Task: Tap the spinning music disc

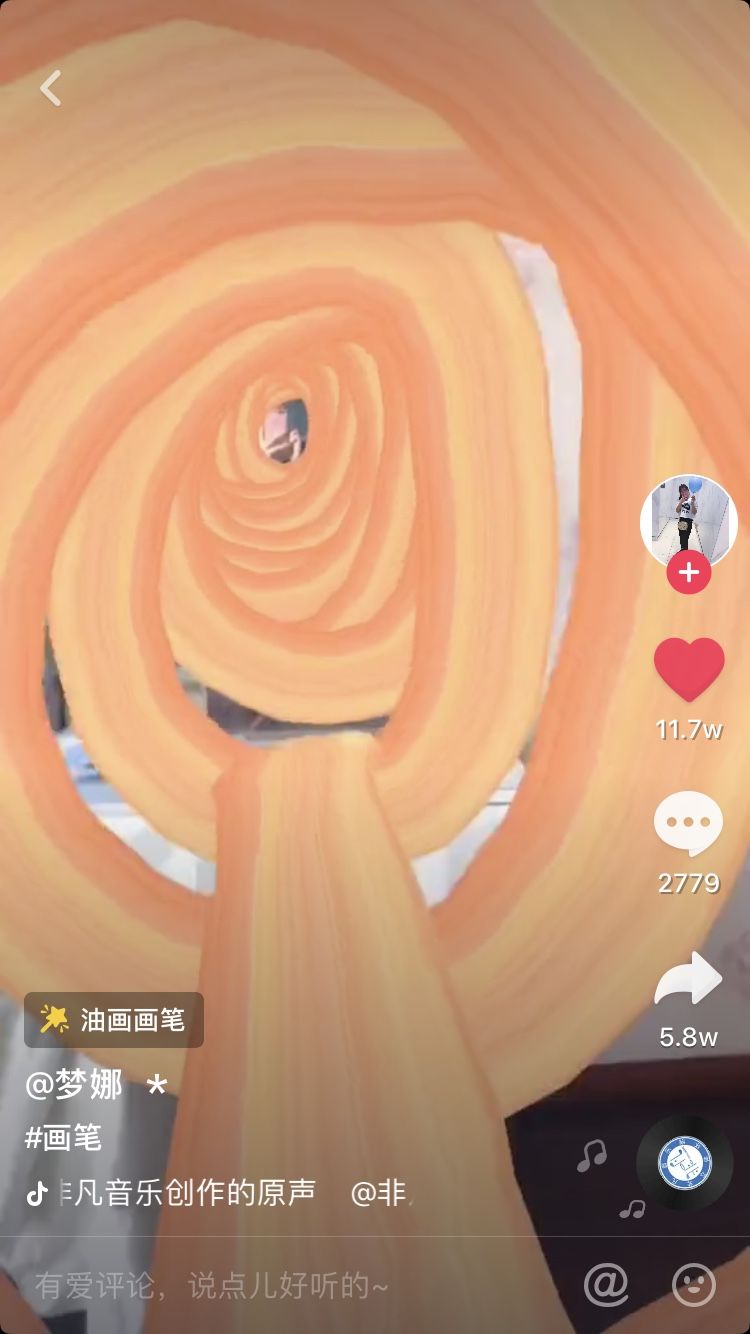Action: pos(685,1163)
